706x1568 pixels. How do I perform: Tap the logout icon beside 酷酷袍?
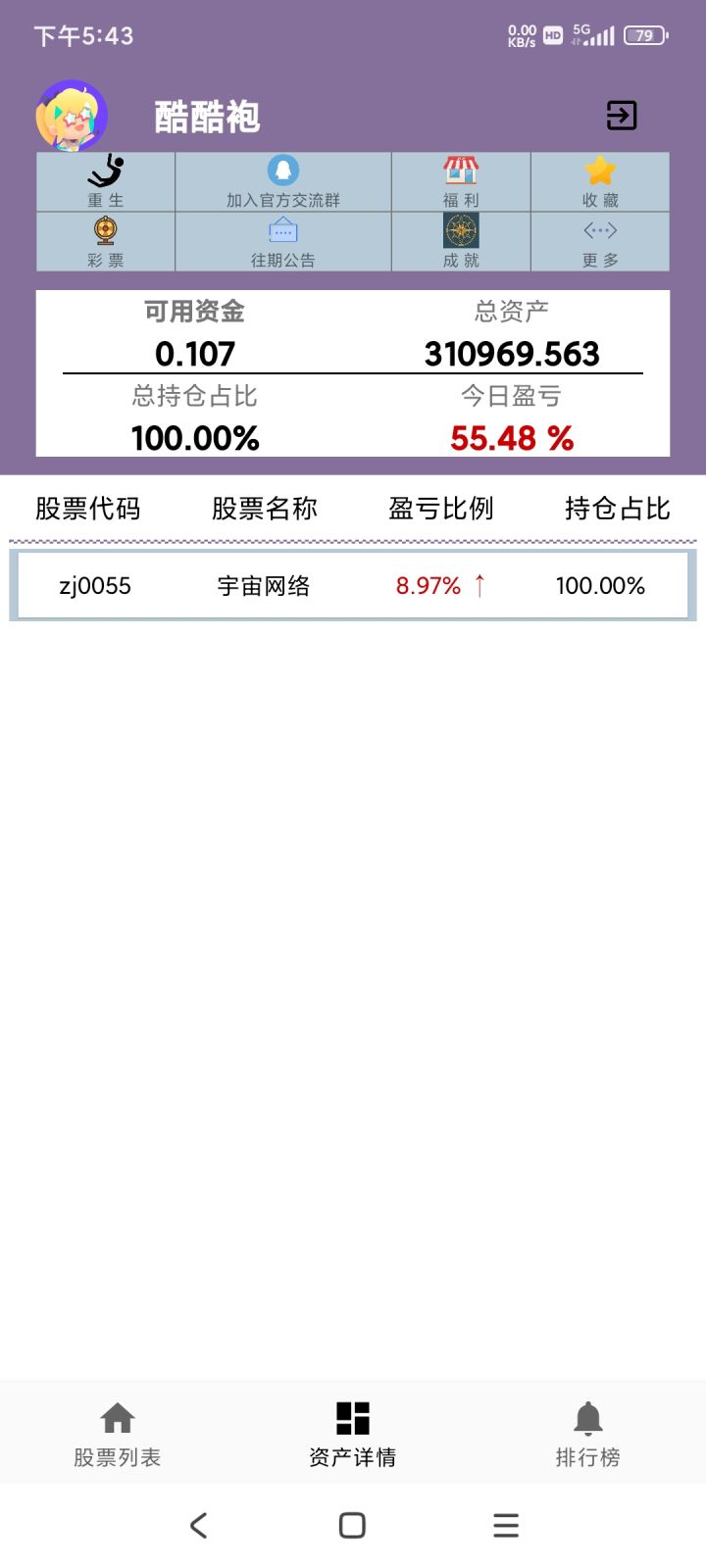coord(622,116)
